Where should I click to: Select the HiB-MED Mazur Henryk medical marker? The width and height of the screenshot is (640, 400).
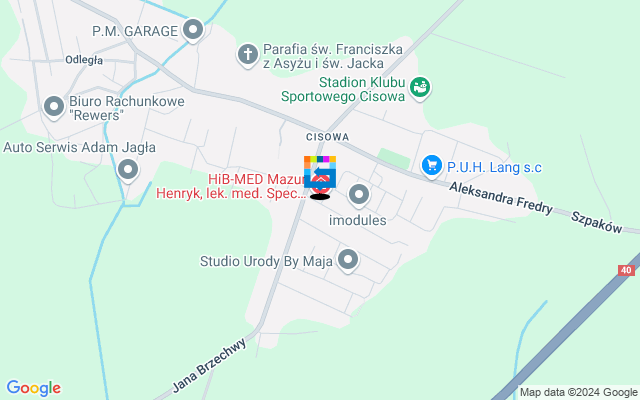(x=322, y=187)
